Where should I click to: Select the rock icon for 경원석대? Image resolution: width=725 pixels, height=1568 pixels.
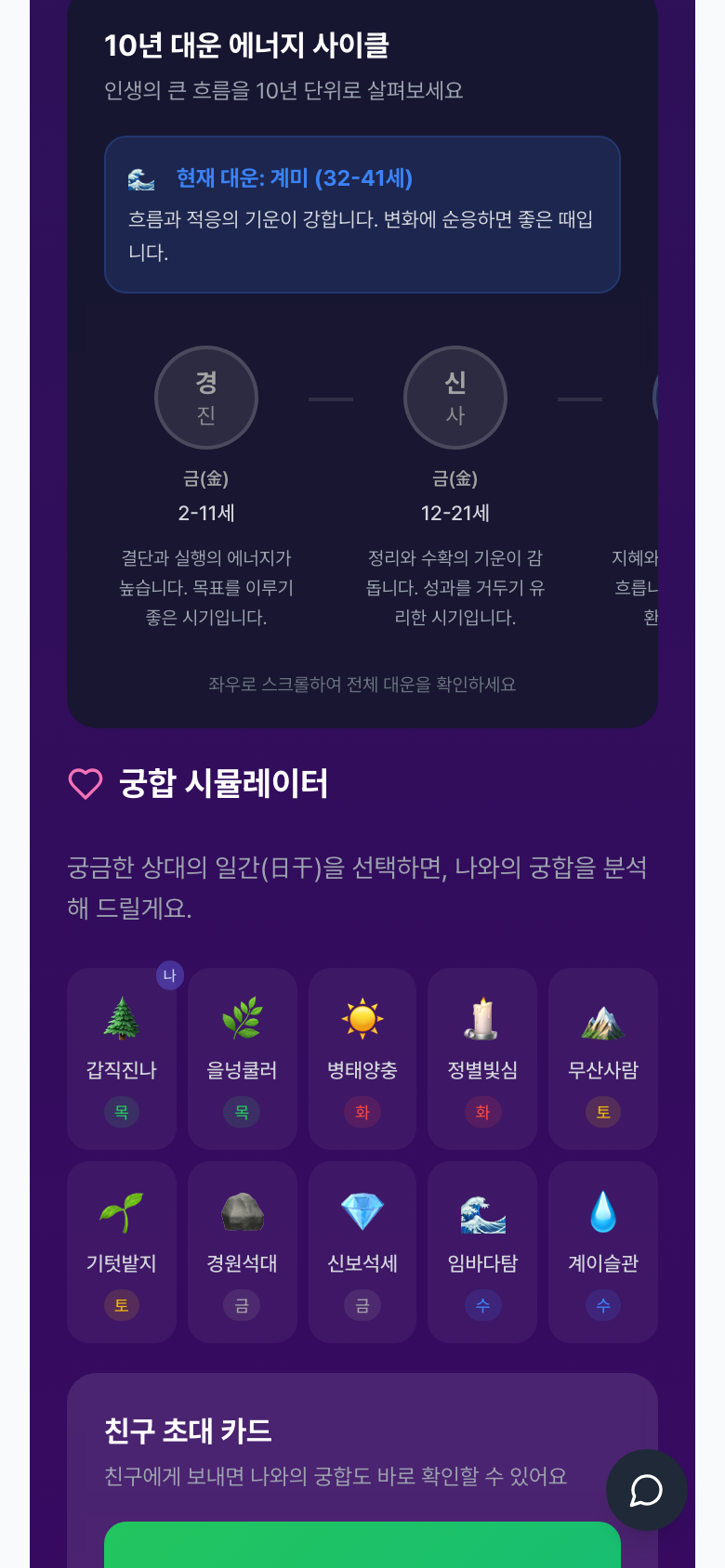click(242, 1210)
